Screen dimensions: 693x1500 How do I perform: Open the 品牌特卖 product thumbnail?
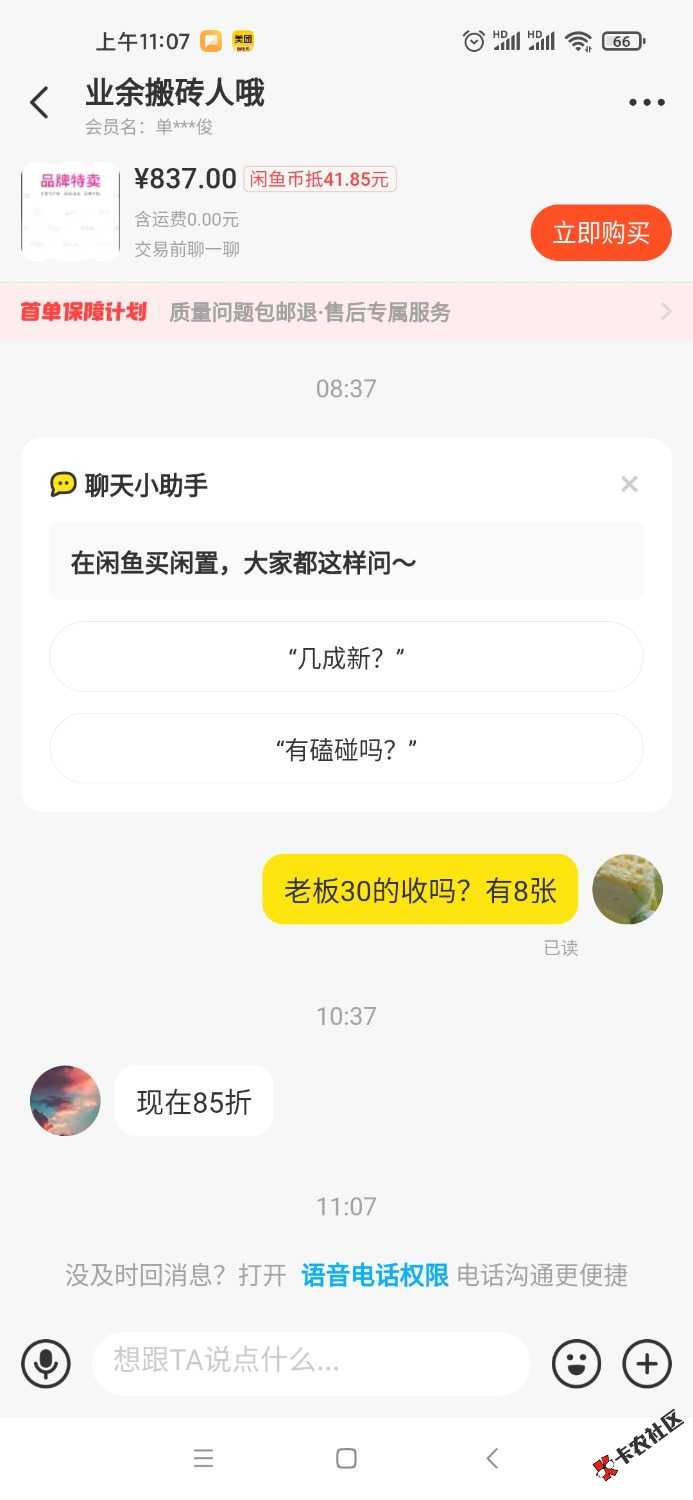(70, 212)
